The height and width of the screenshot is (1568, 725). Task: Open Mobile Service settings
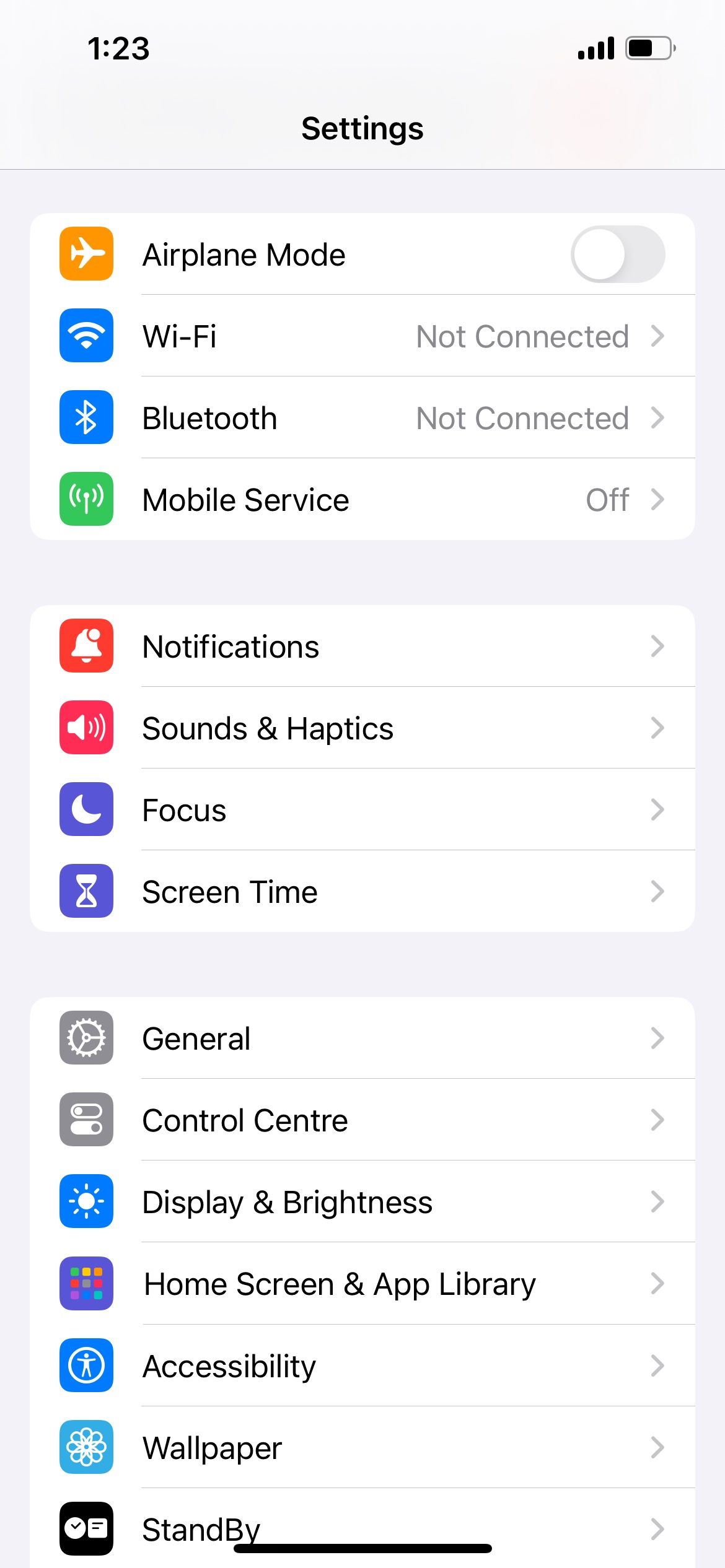click(x=362, y=500)
